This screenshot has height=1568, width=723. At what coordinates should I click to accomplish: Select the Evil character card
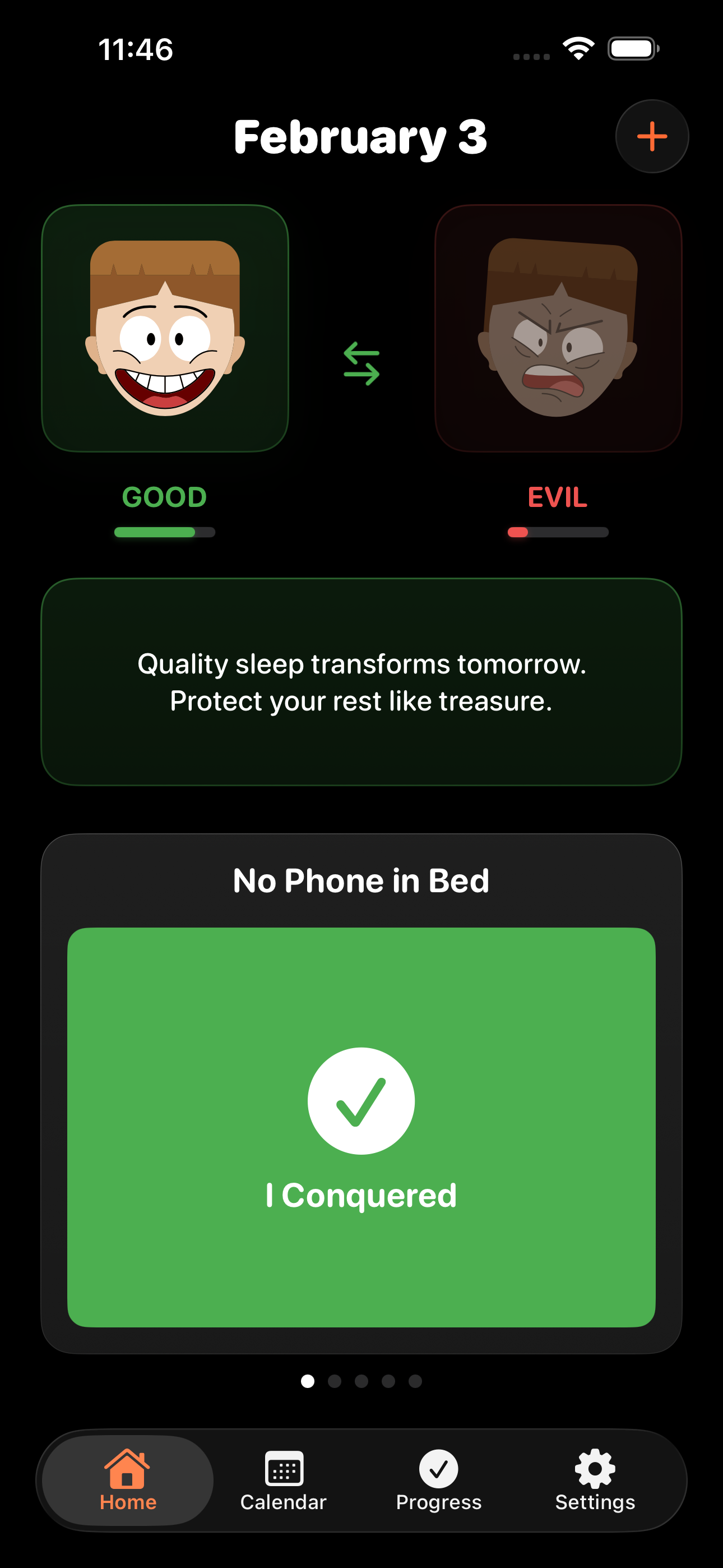(558, 328)
